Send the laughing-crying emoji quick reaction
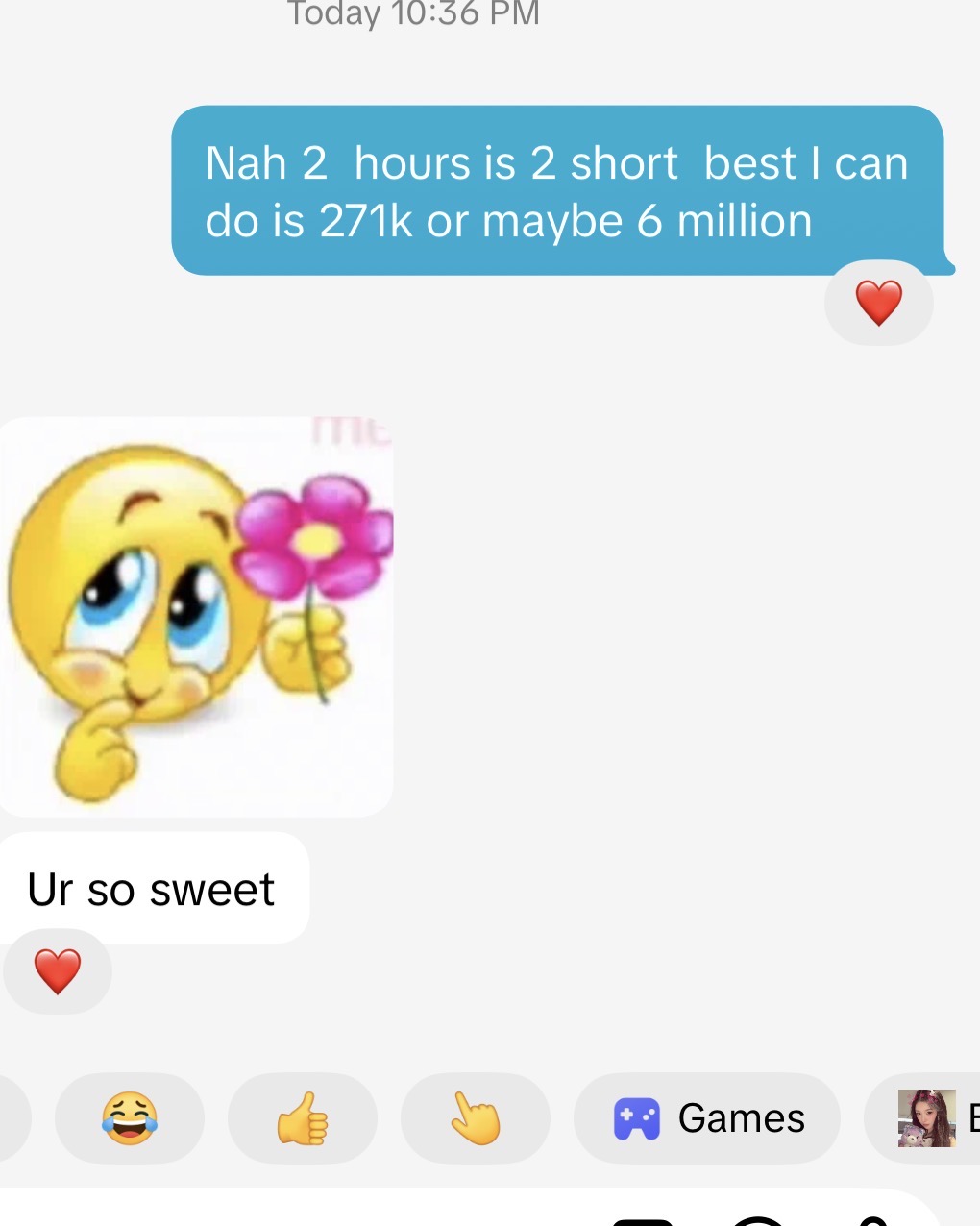 (x=130, y=1118)
